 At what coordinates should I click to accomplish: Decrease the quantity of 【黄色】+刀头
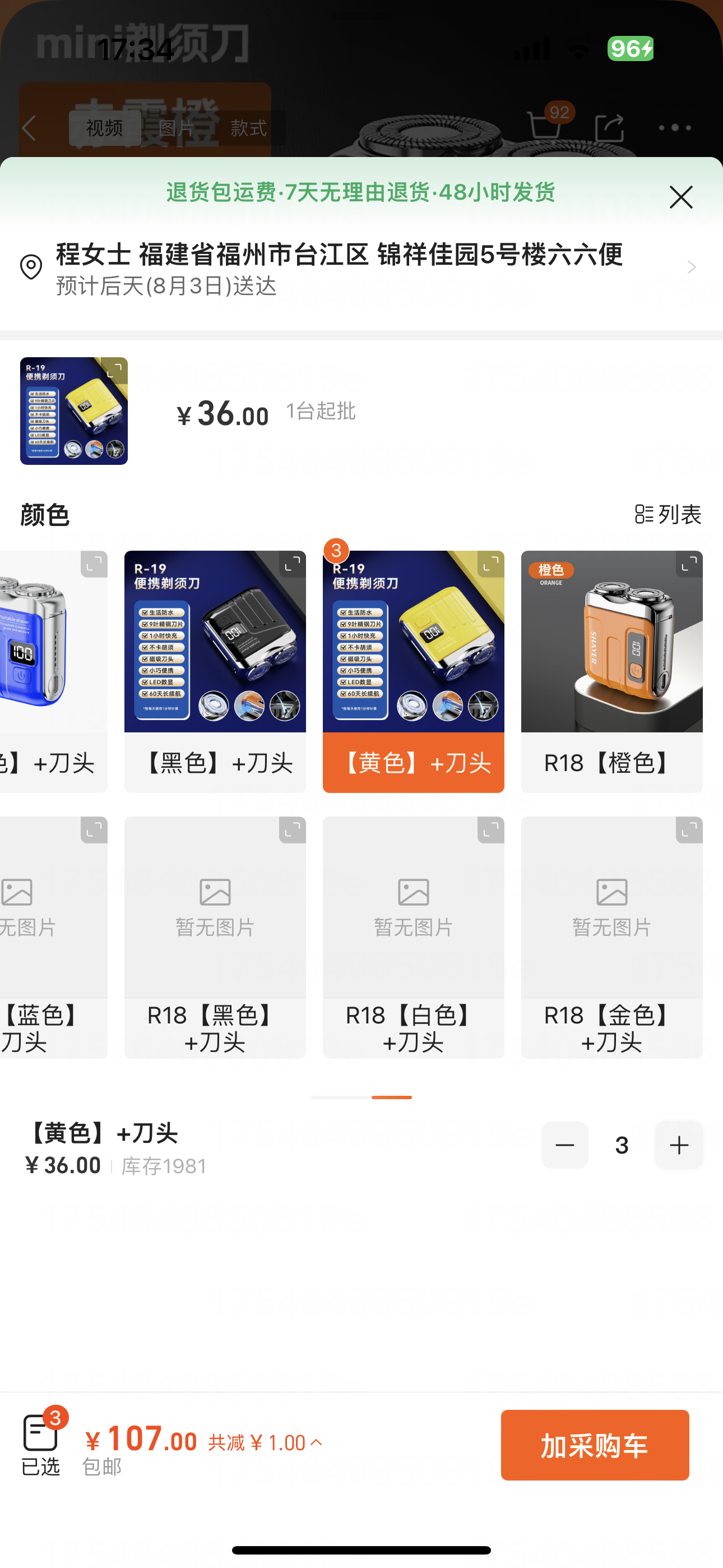click(x=564, y=1145)
